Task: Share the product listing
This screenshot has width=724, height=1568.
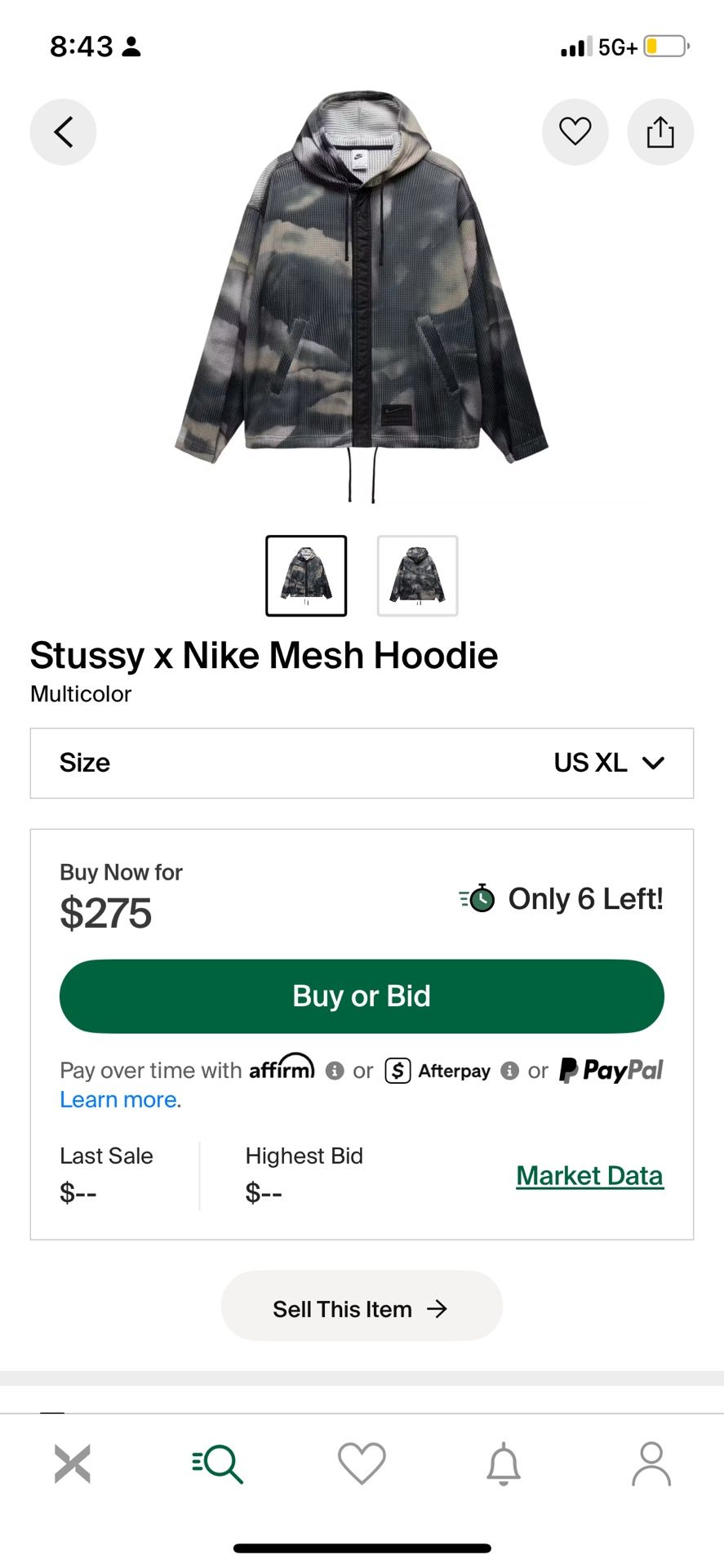Action: [x=660, y=131]
